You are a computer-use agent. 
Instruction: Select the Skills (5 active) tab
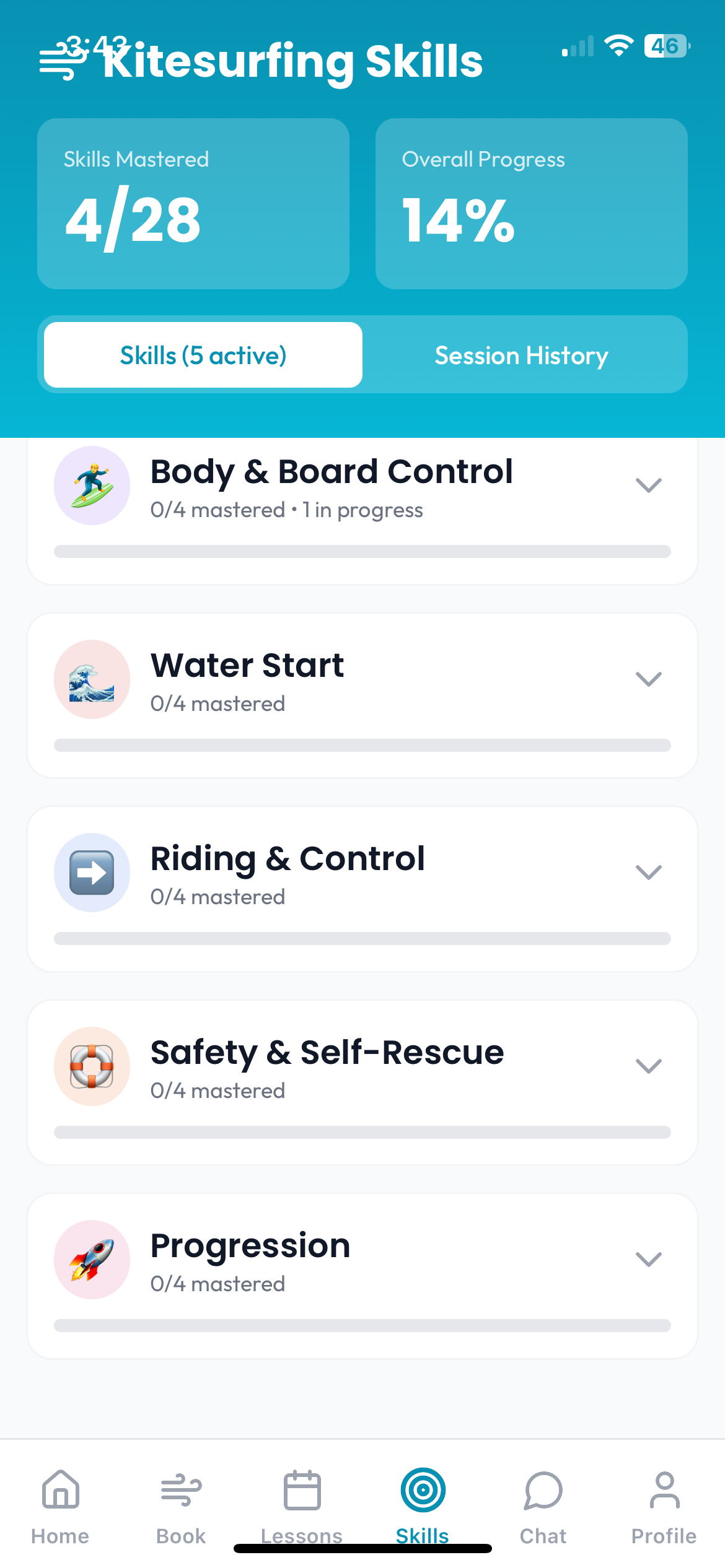[x=203, y=355]
